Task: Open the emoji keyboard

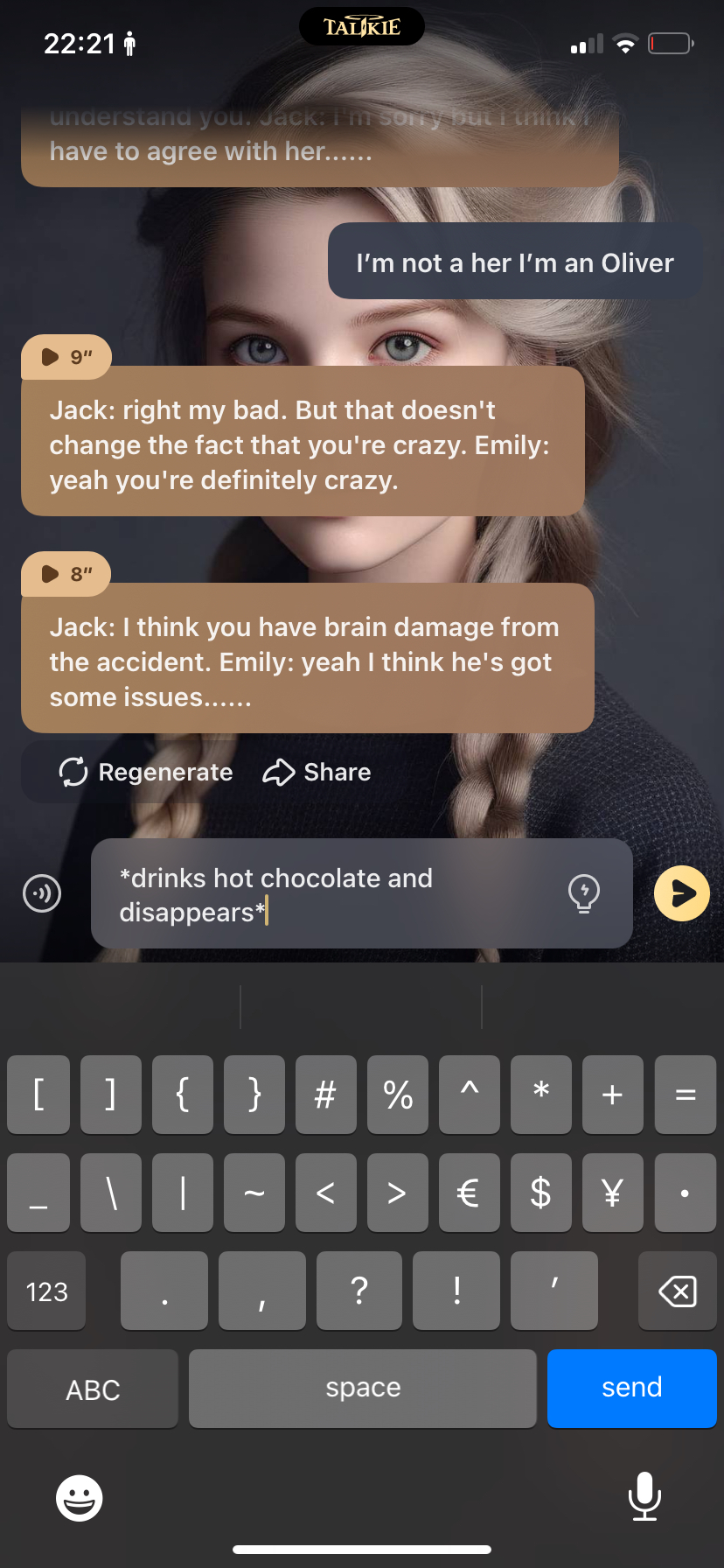Action: [80, 1498]
